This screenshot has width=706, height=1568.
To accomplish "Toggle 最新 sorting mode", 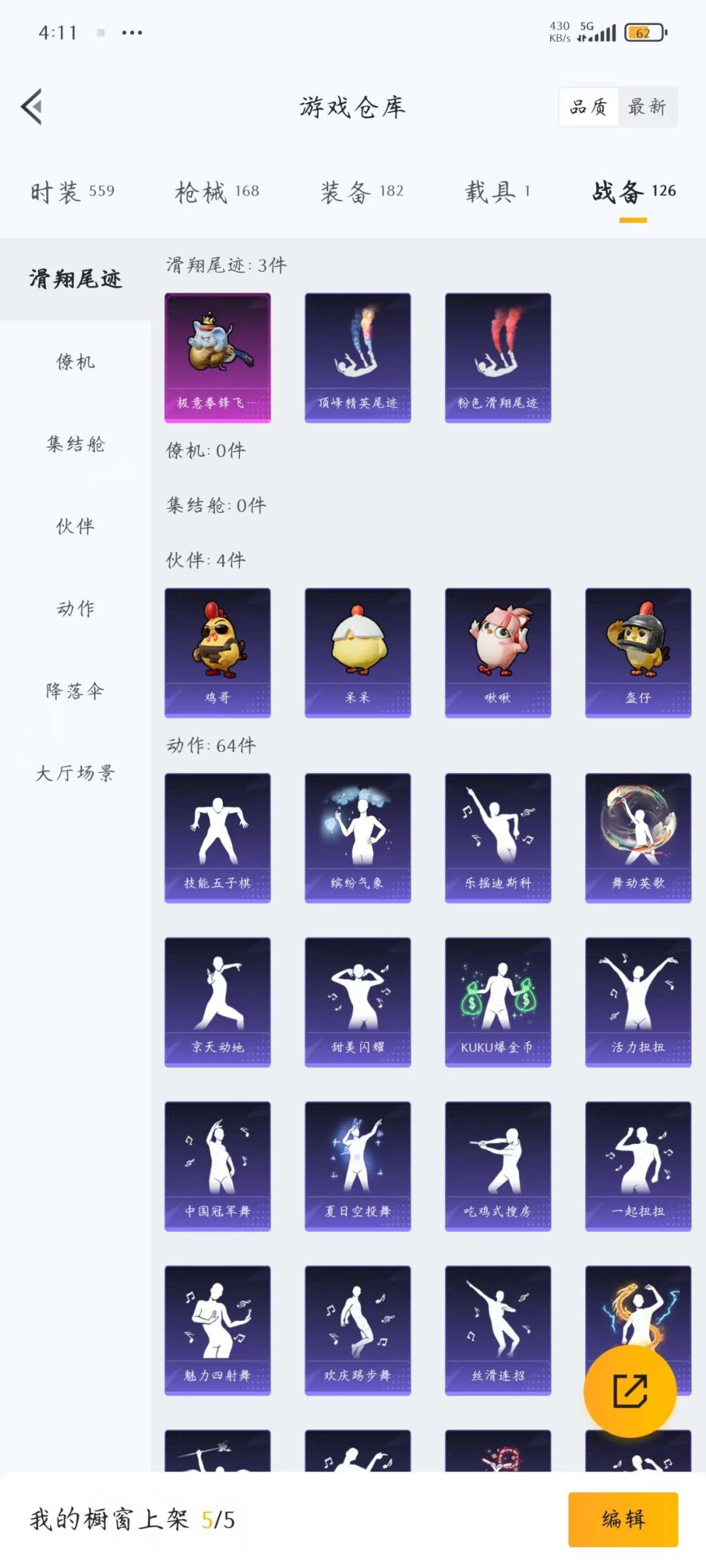I will pyautogui.click(x=647, y=107).
